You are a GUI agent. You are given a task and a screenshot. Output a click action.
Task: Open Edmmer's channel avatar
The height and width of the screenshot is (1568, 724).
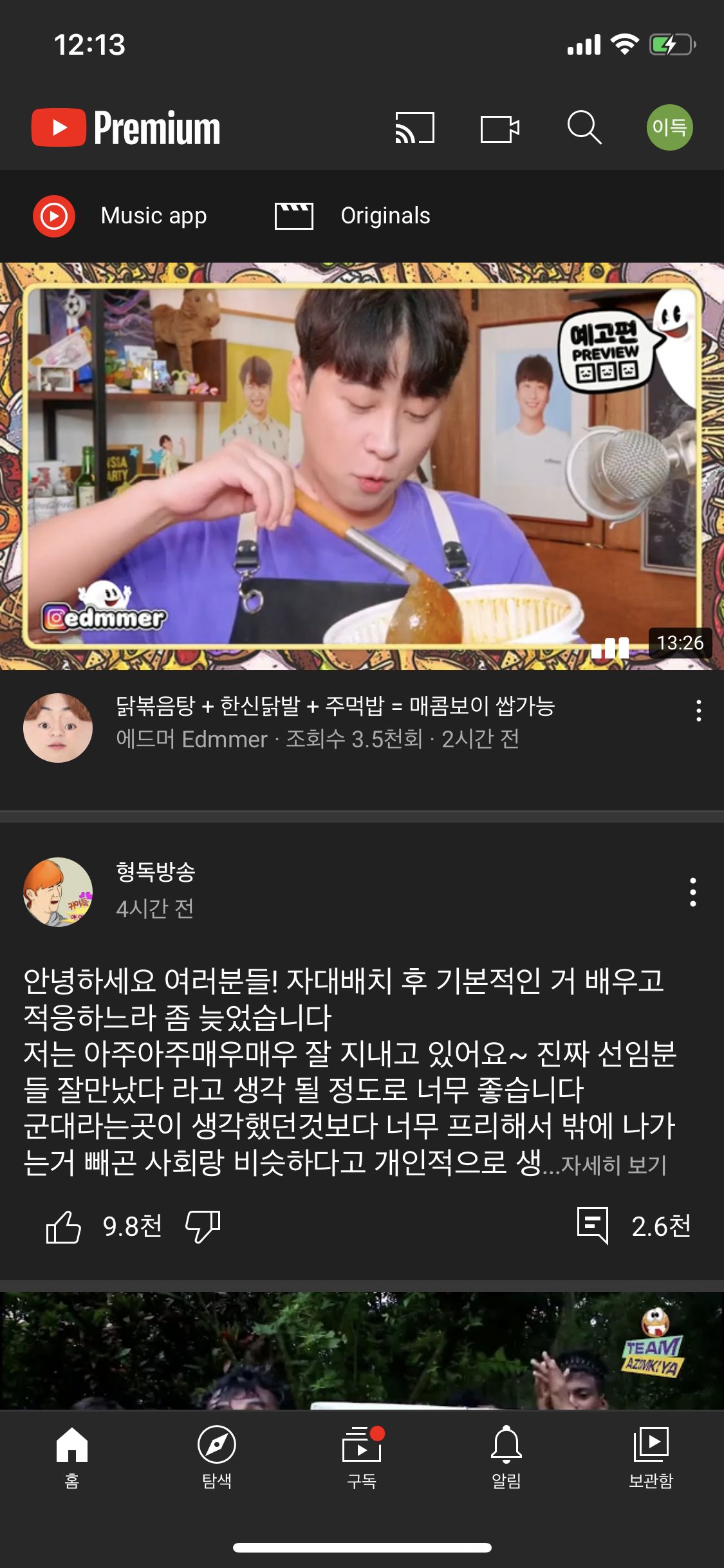(58, 728)
